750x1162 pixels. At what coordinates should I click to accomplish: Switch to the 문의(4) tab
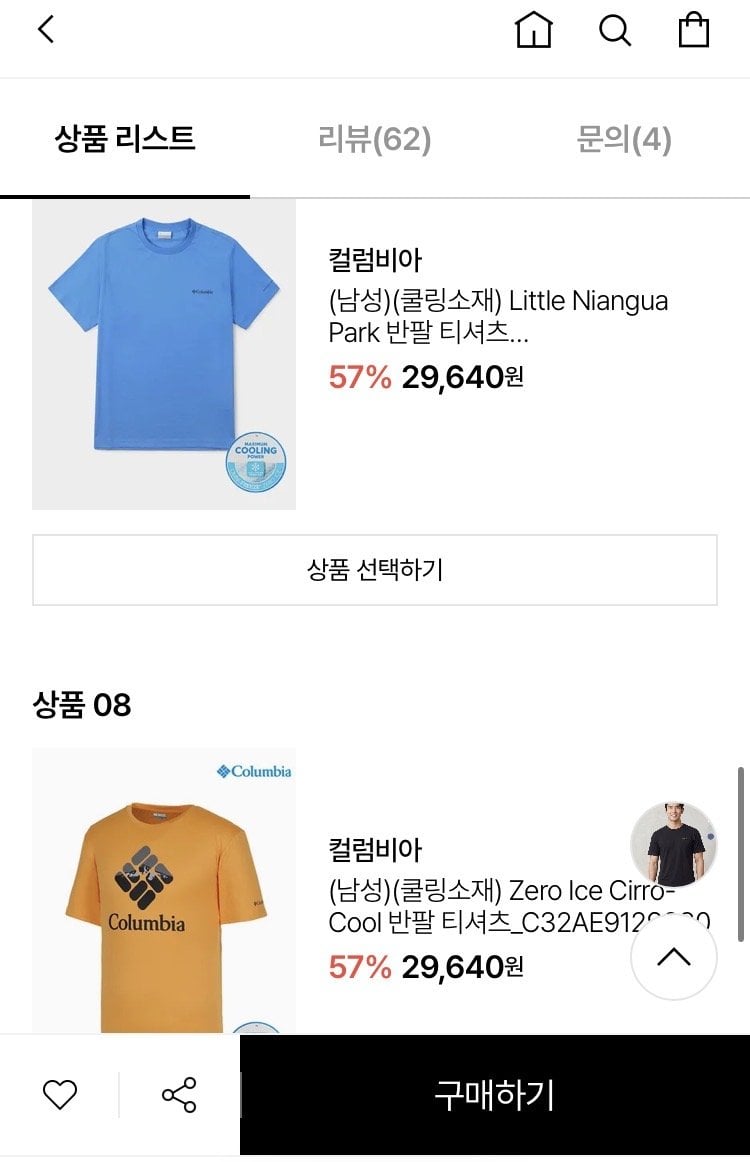click(623, 139)
